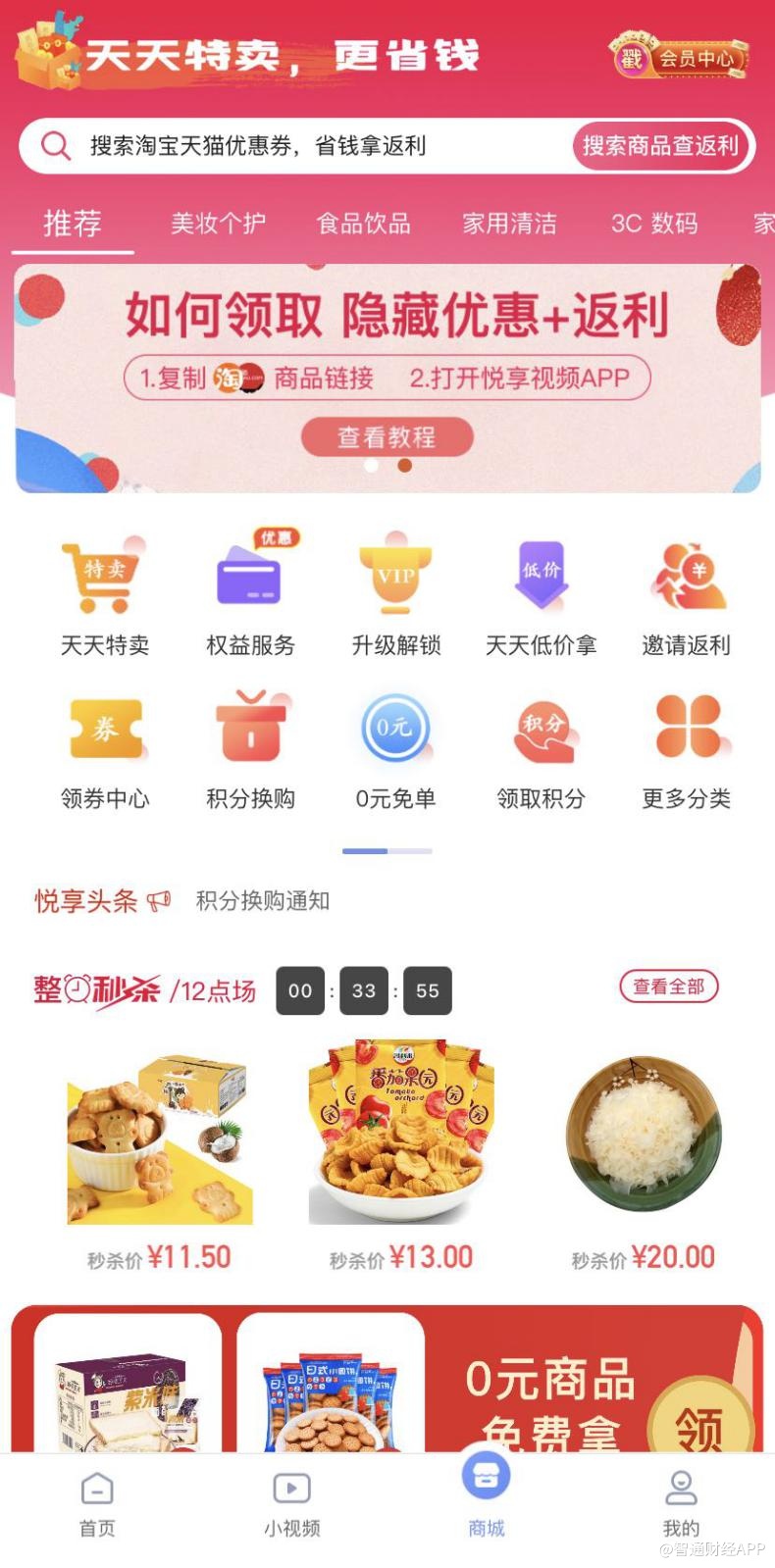The width and height of the screenshot is (775, 1568).
Task: Switch to the 美妆个护 tab
Action: click(x=218, y=224)
